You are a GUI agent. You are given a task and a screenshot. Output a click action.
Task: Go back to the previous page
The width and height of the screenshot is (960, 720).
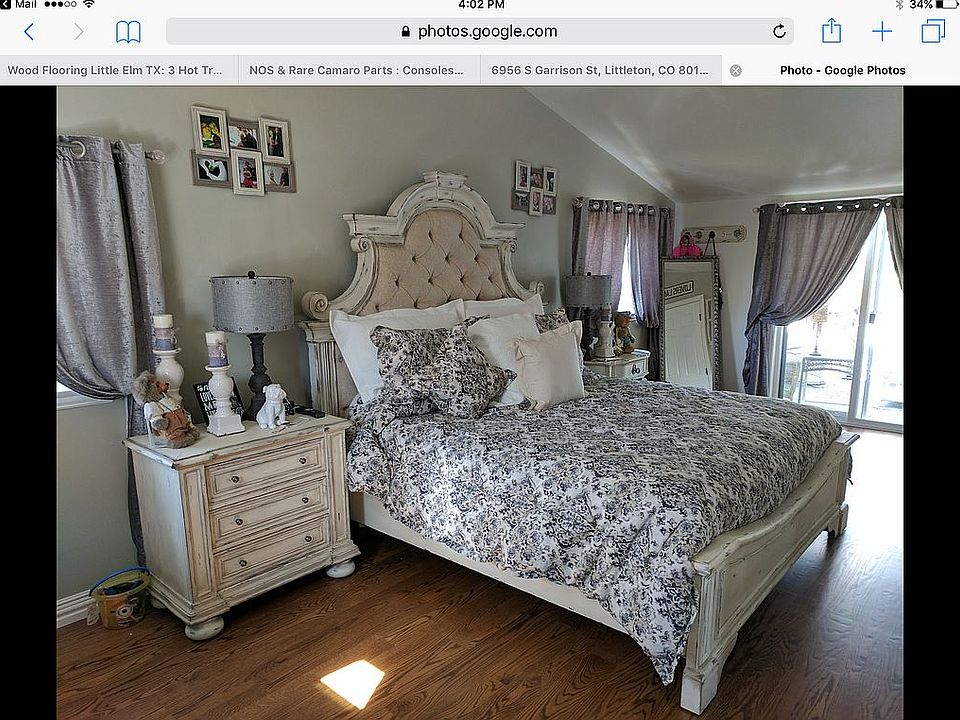pyautogui.click(x=28, y=32)
